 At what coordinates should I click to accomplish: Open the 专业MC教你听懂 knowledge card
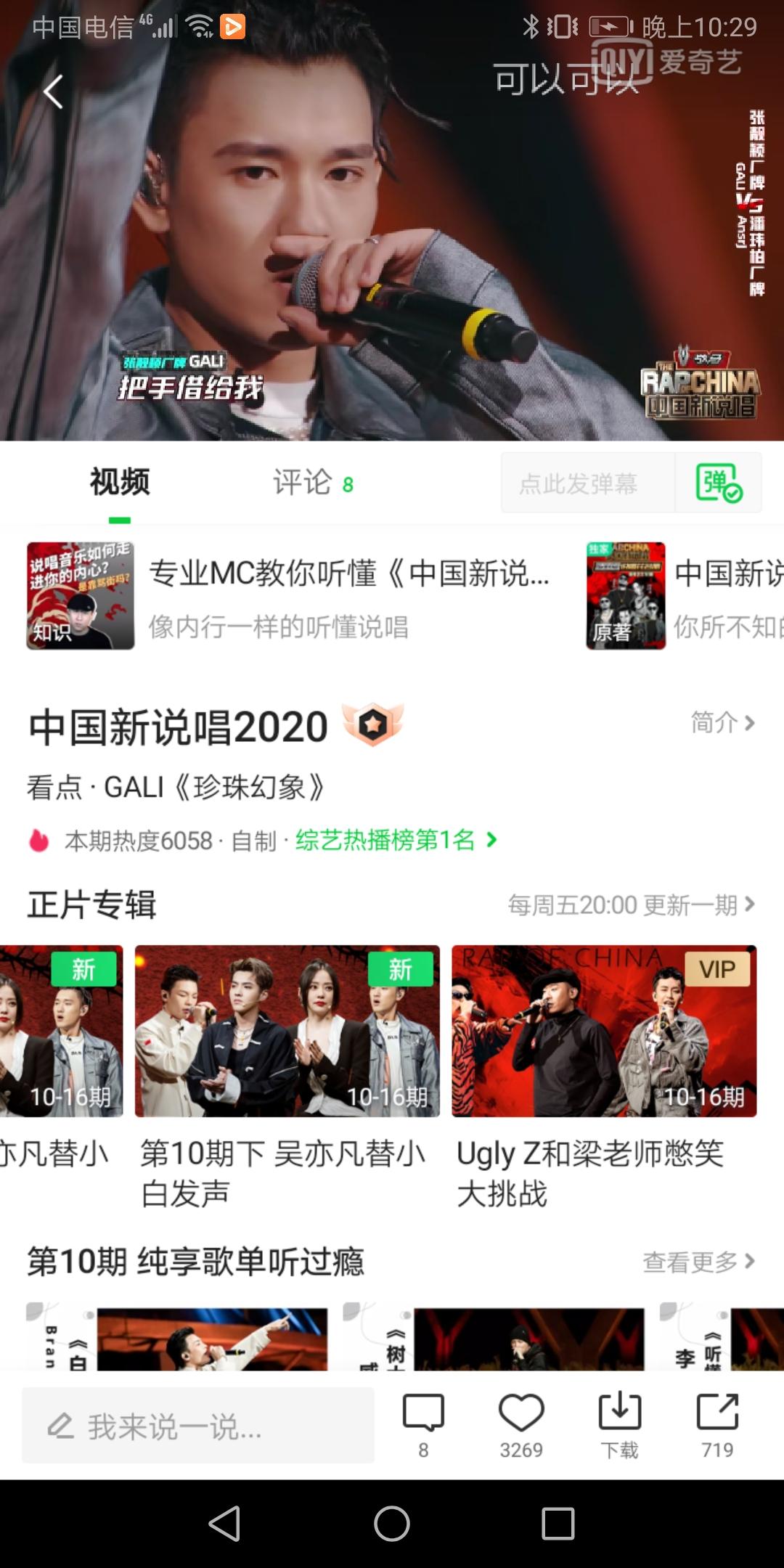point(290,596)
